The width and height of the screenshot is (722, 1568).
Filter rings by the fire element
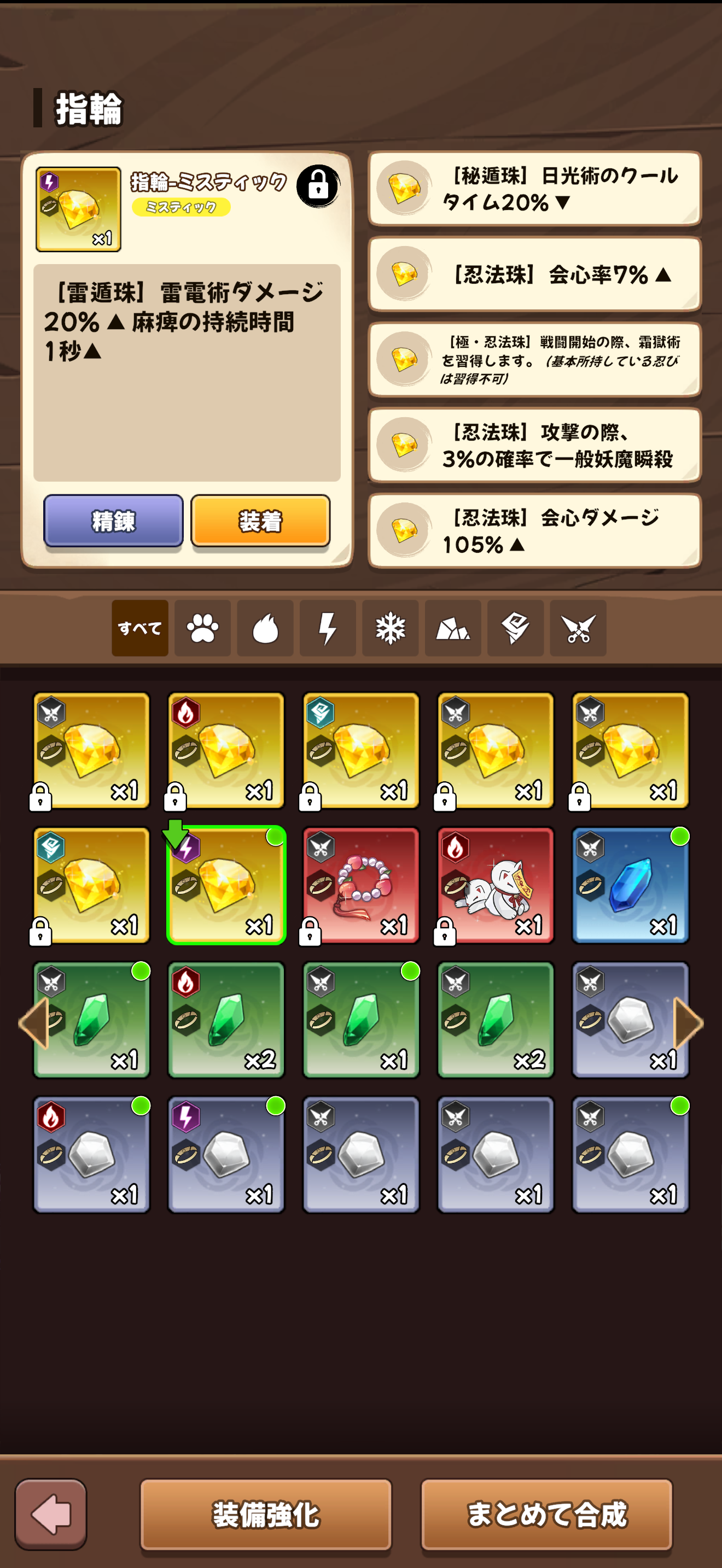click(265, 628)
